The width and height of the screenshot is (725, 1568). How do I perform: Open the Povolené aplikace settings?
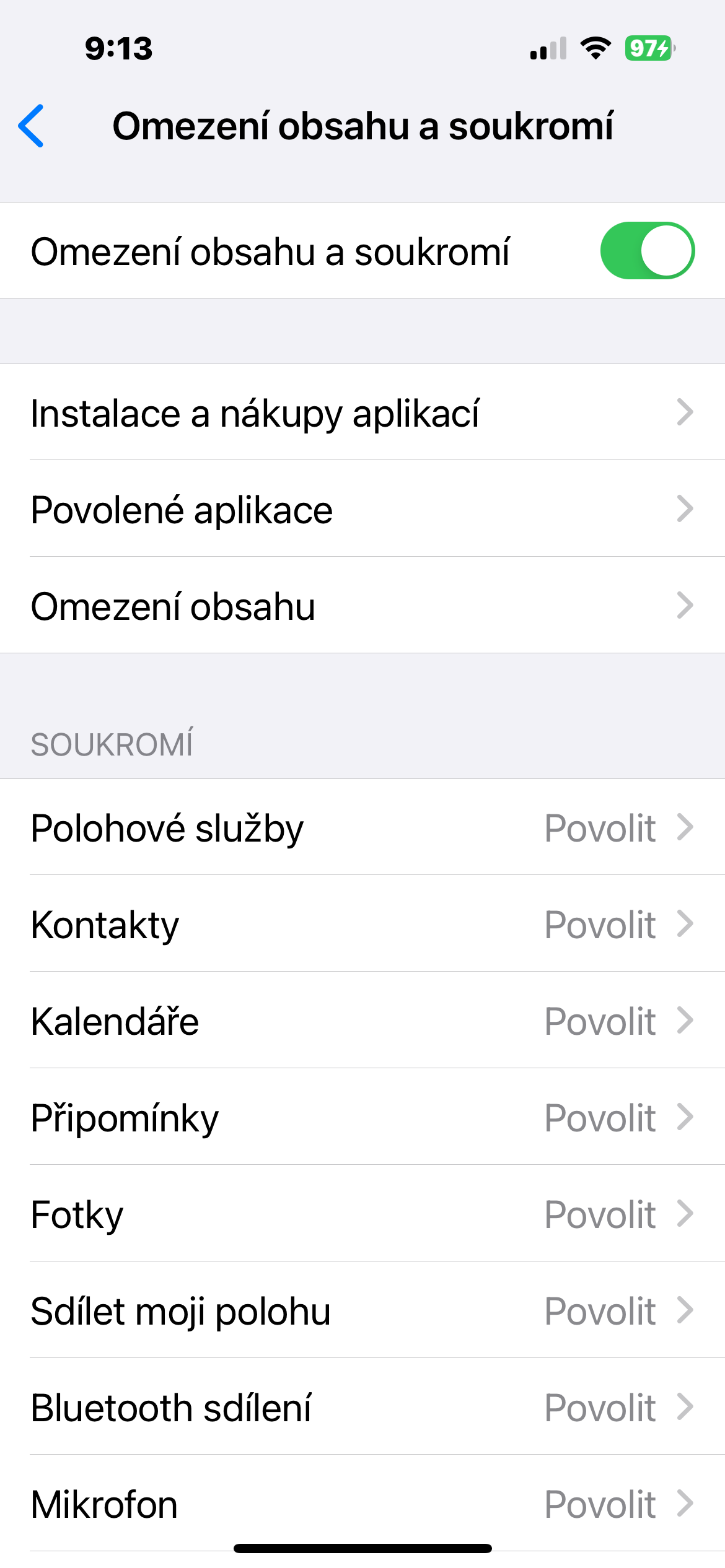coord(362,509)
